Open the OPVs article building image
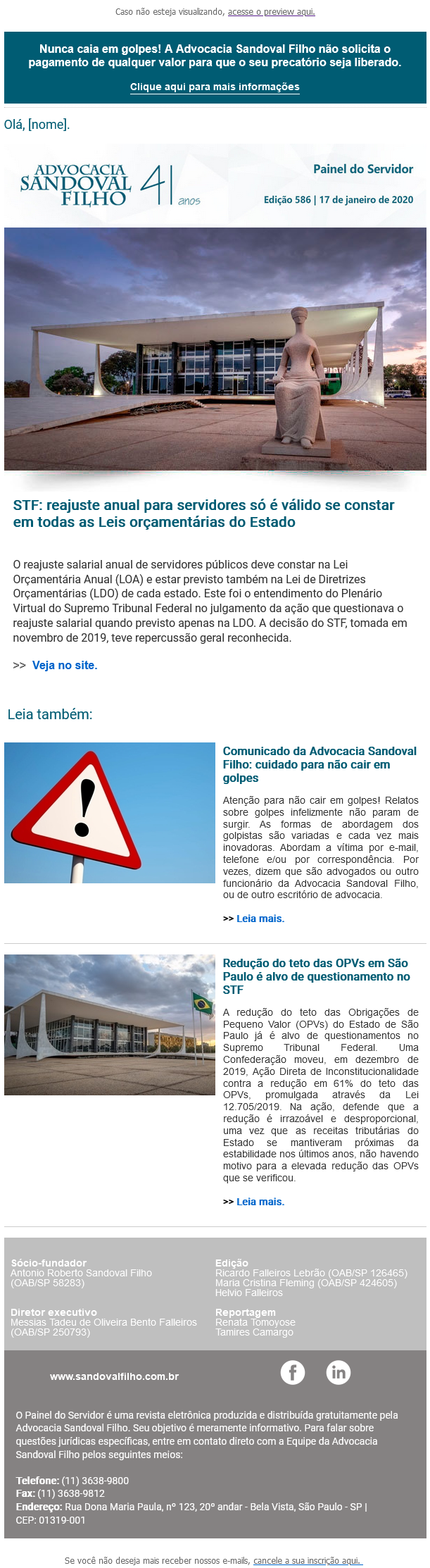The width and height of the screenshot is (430, 1568). click(x=110, y=1024)
